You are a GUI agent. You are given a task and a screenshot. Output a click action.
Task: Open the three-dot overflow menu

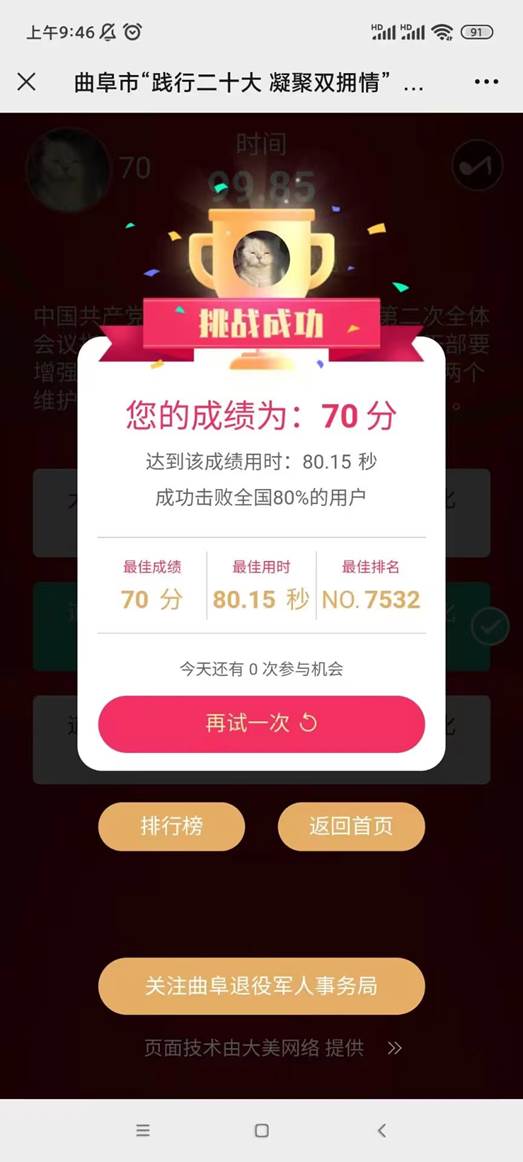point(487,82)
